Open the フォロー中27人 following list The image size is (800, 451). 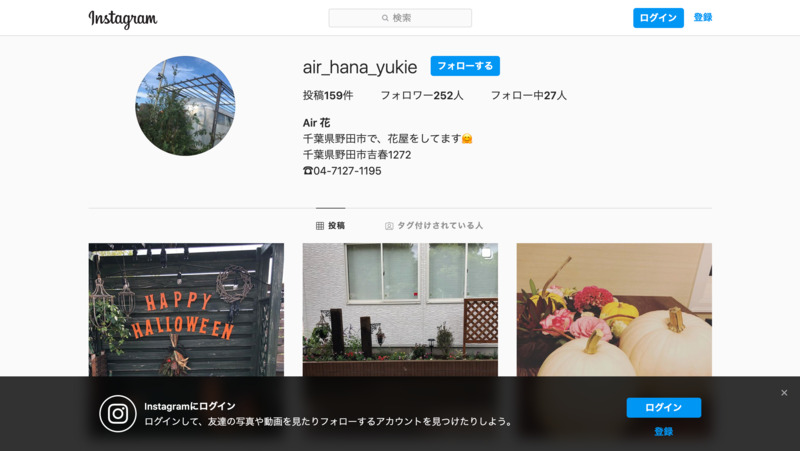tap(528, 96)
